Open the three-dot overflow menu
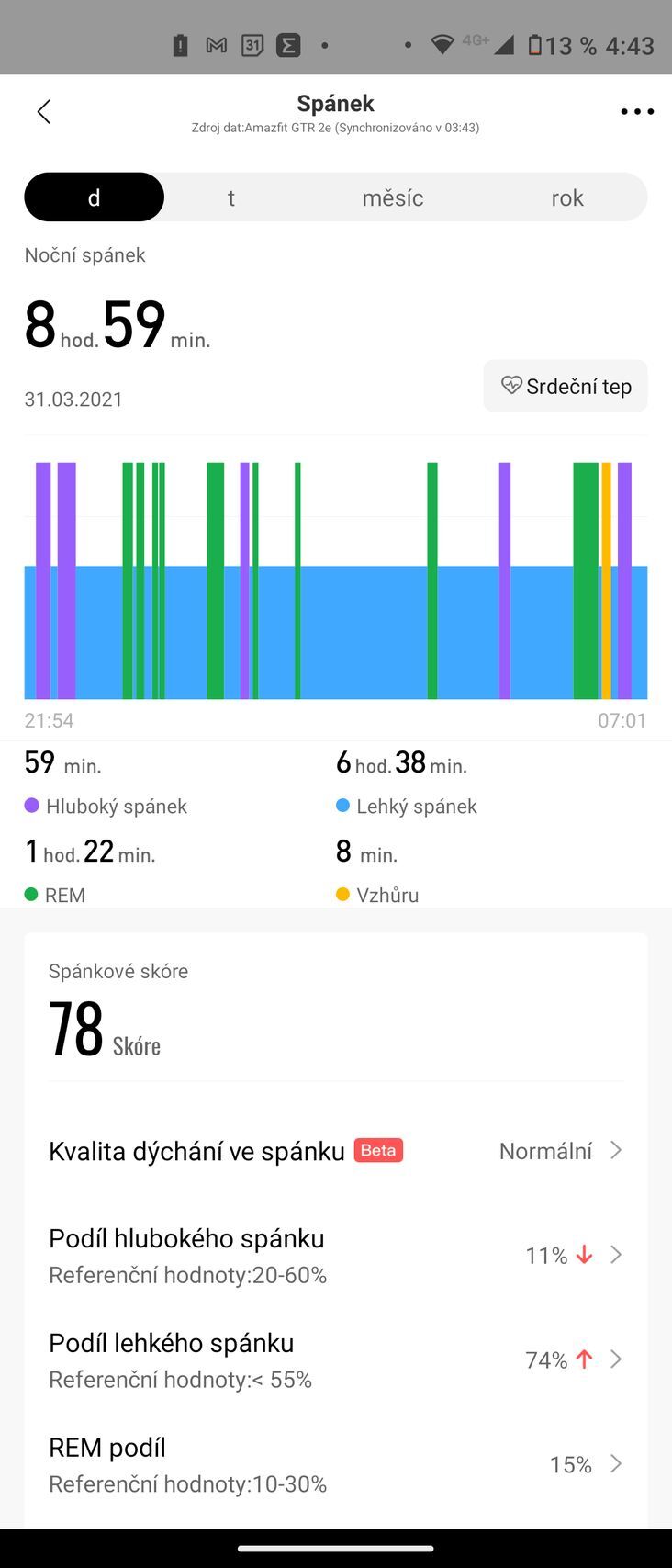This screenshot has height=1568, width=672. pos(636,111)
